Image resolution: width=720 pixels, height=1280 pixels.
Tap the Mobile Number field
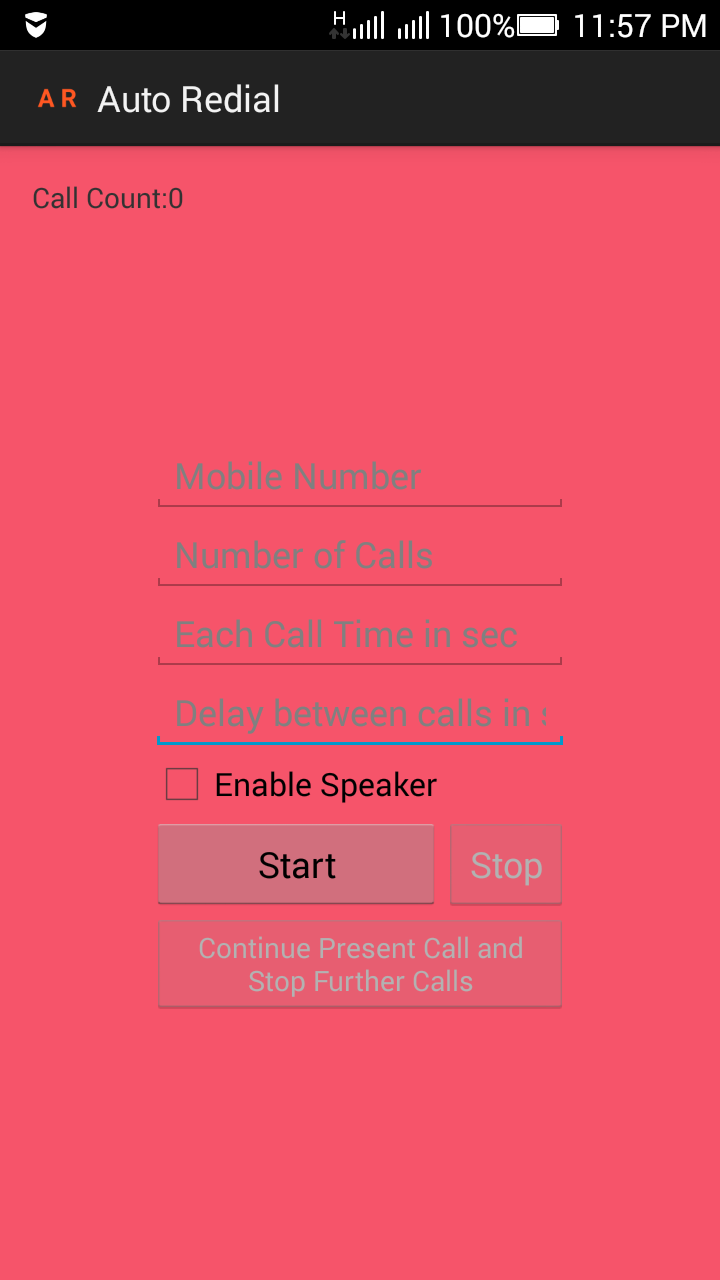click(x=359, y=477)
